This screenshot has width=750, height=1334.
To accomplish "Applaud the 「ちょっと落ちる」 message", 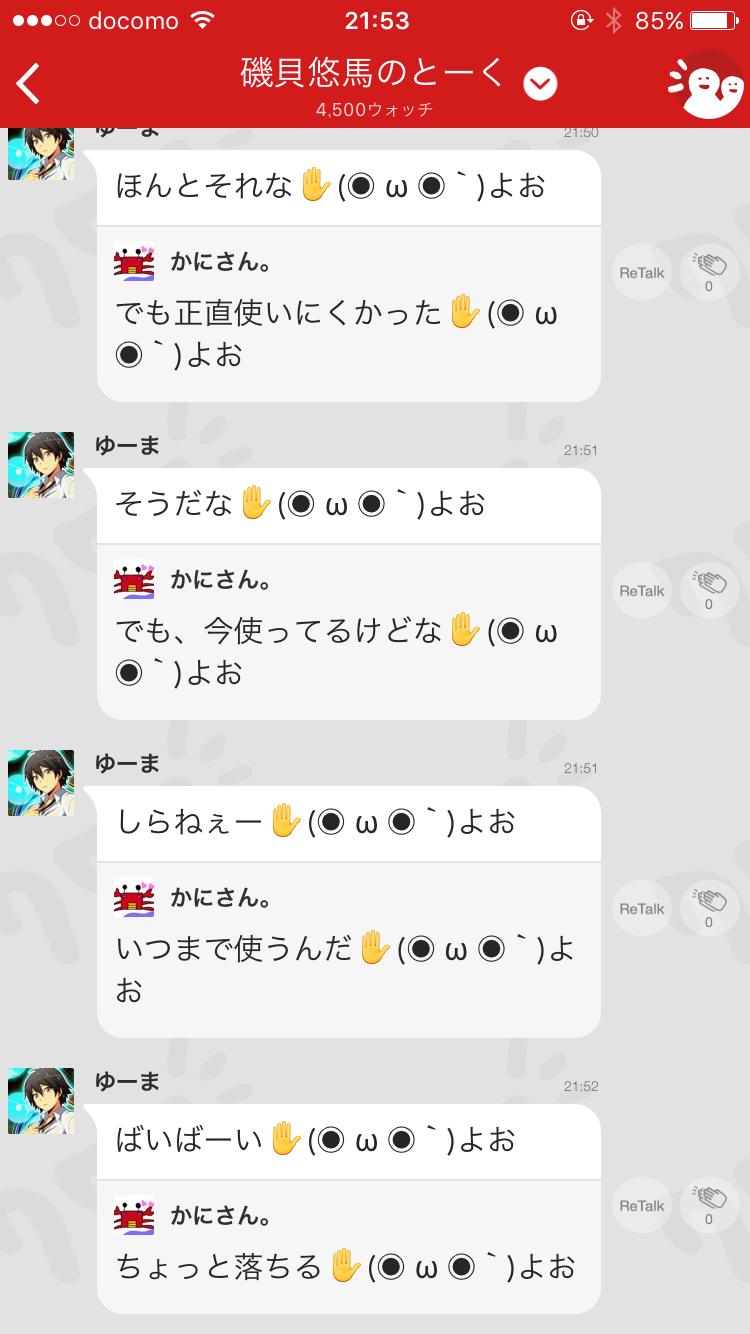I will click(708, 1200).
